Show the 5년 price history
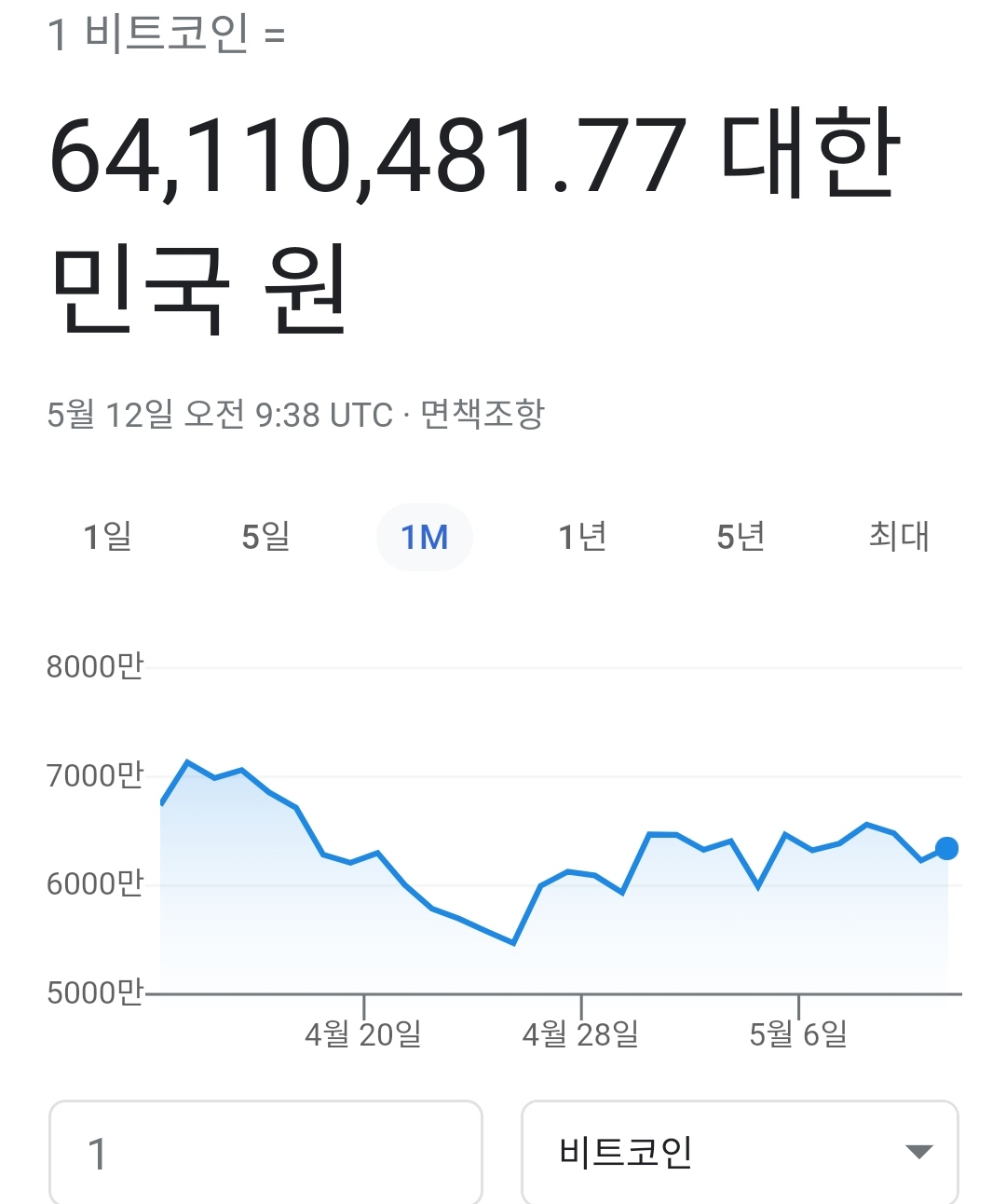The width and height of the screenshot is (1006, 1204). tap(741, 537)
